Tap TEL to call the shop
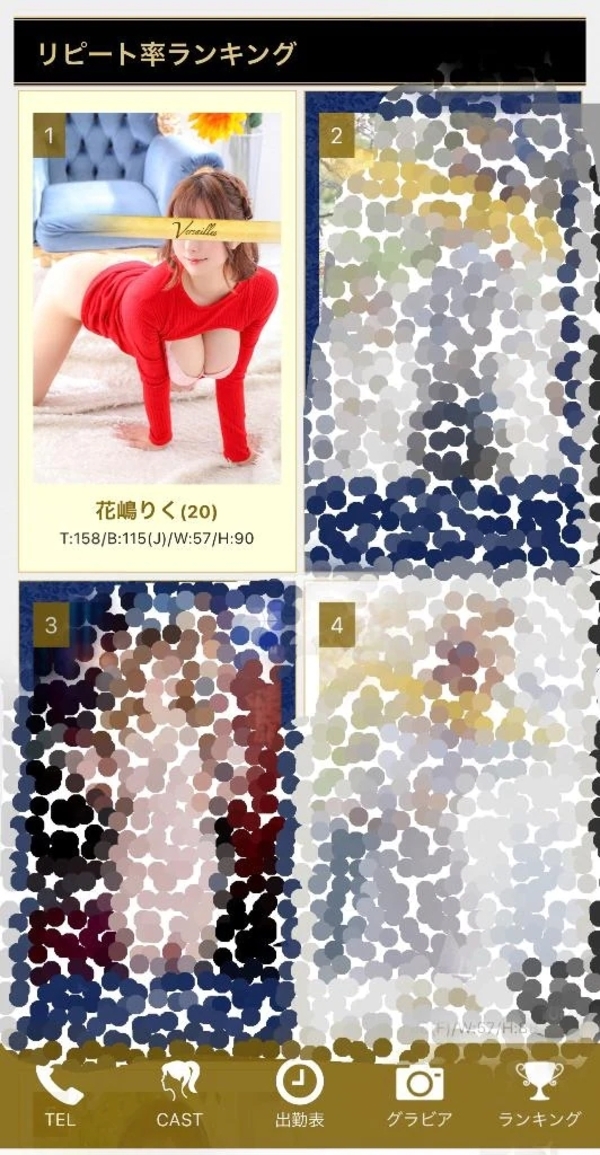This screenshot has height=1155, width=600. click(x=59, y=1096)
